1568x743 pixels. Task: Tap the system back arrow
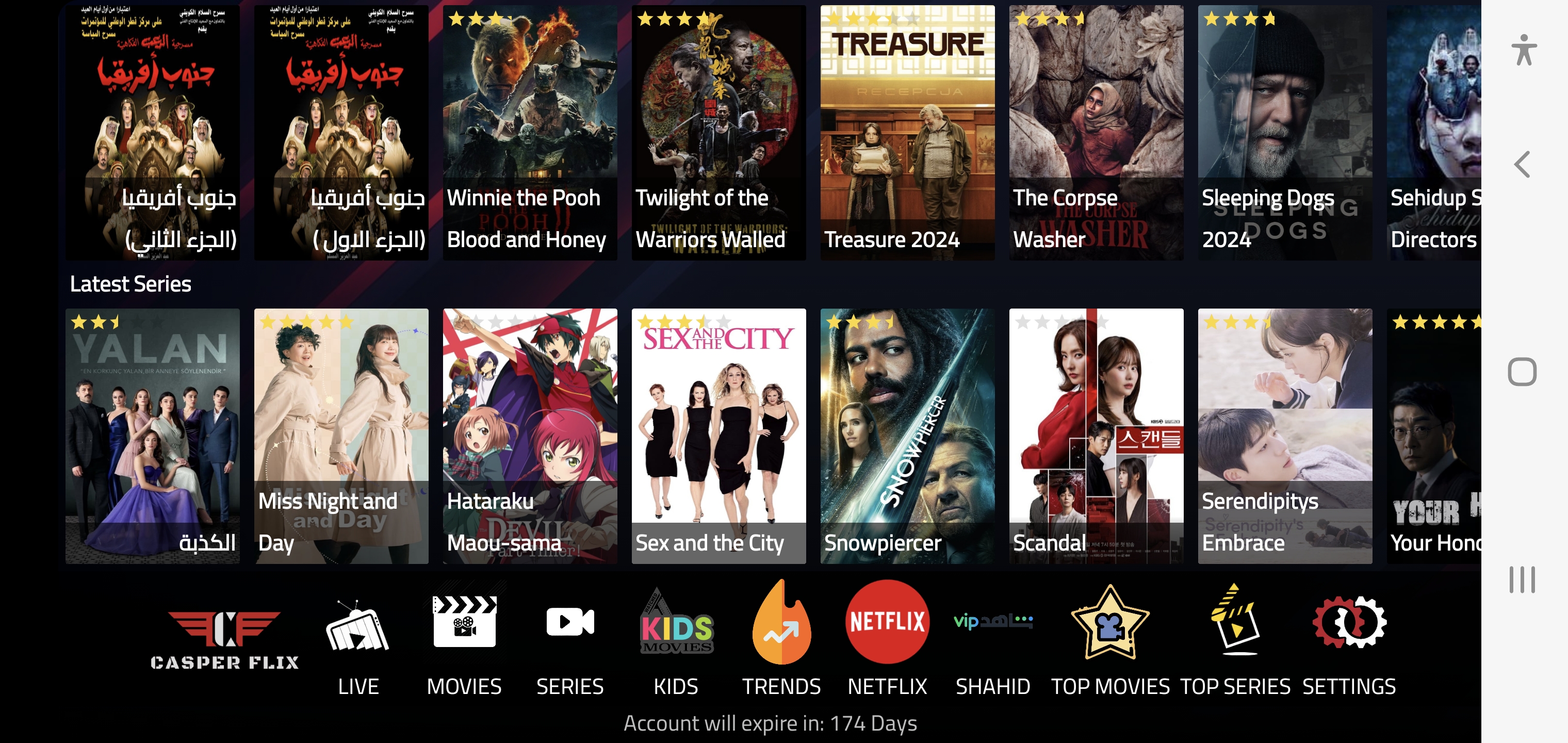pyautogui.click(x=1522, y=165)
